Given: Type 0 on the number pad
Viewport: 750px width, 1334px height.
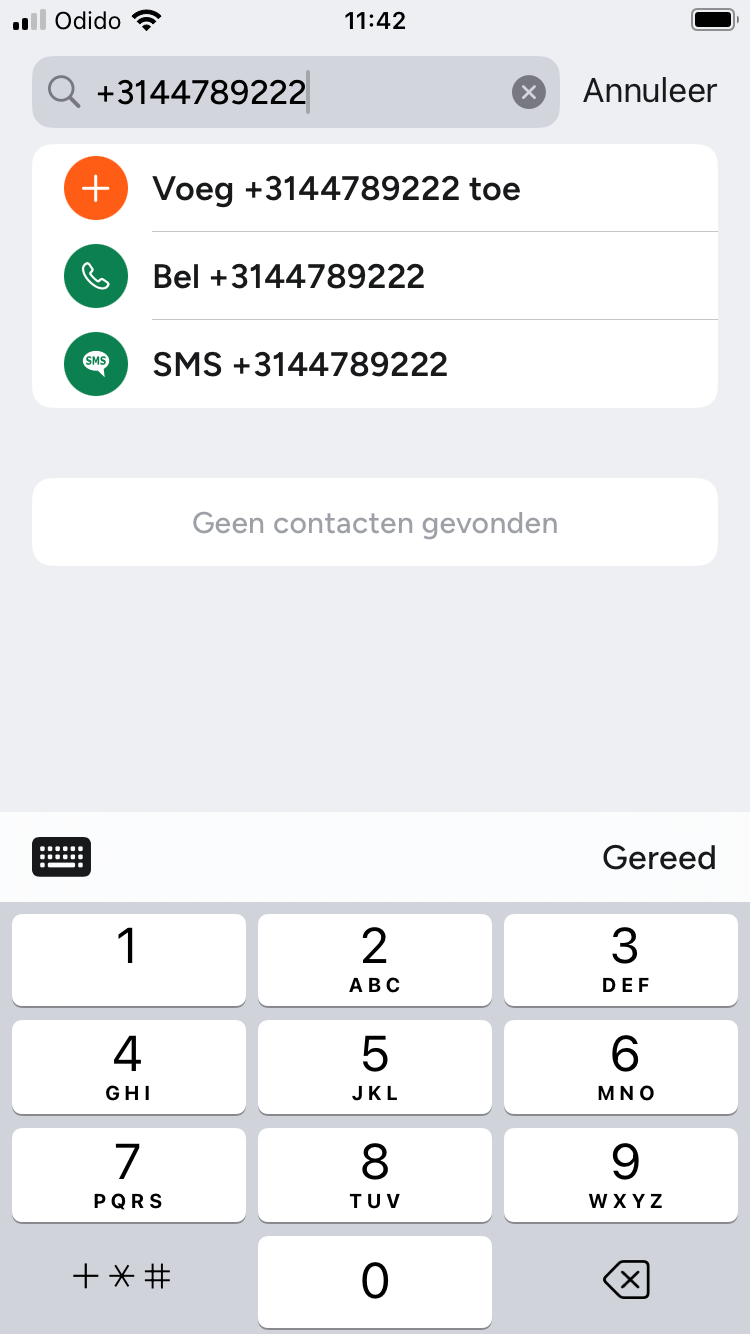Looking at the screenshot, I should tap(374, 1281).
